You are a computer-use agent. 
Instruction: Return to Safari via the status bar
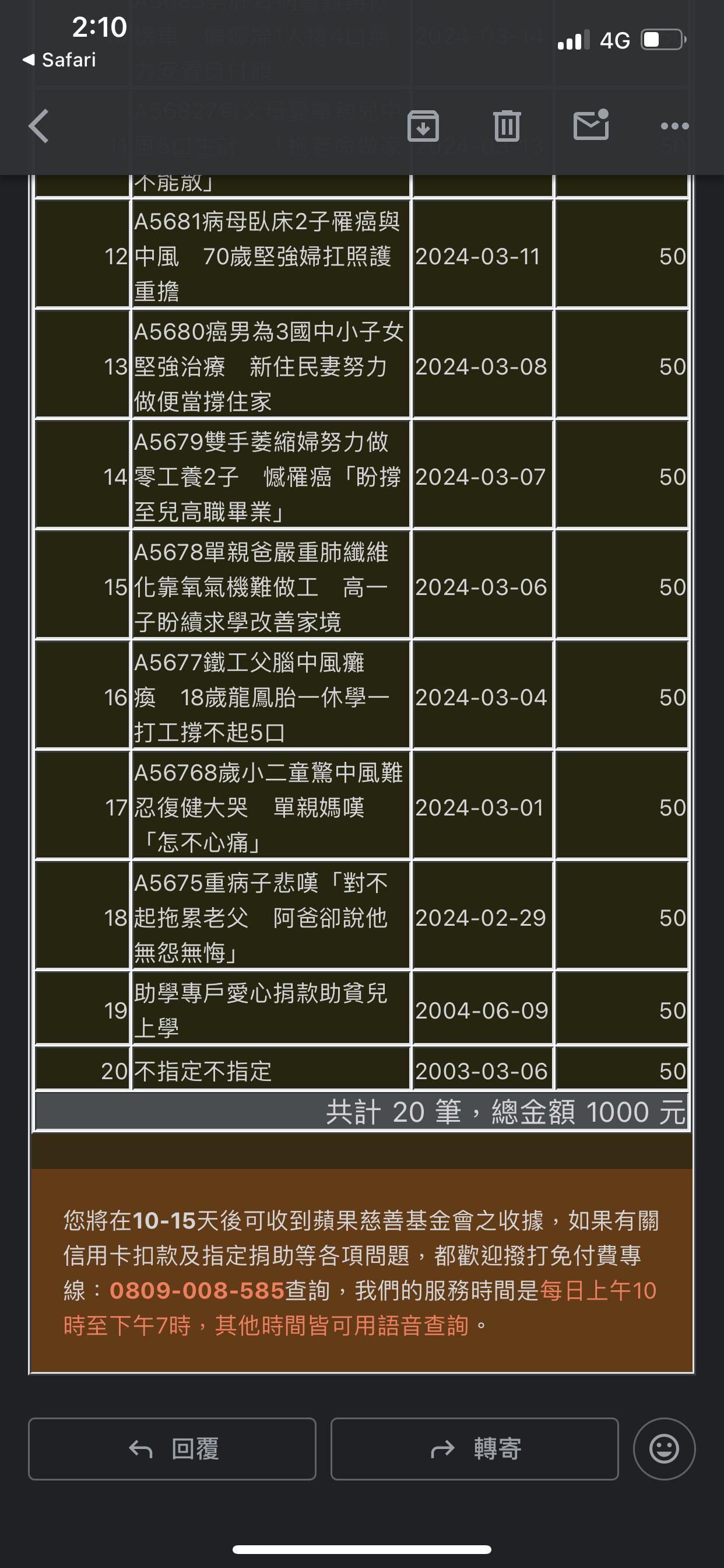59,60
